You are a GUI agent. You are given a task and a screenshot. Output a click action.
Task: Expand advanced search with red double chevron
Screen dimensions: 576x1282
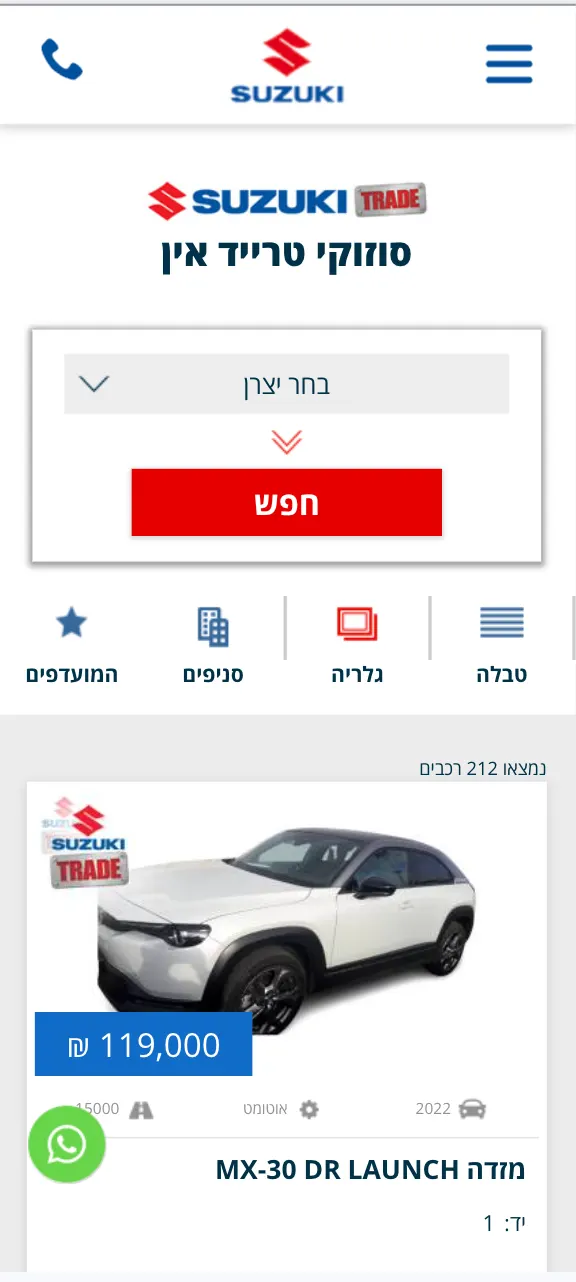287,442
